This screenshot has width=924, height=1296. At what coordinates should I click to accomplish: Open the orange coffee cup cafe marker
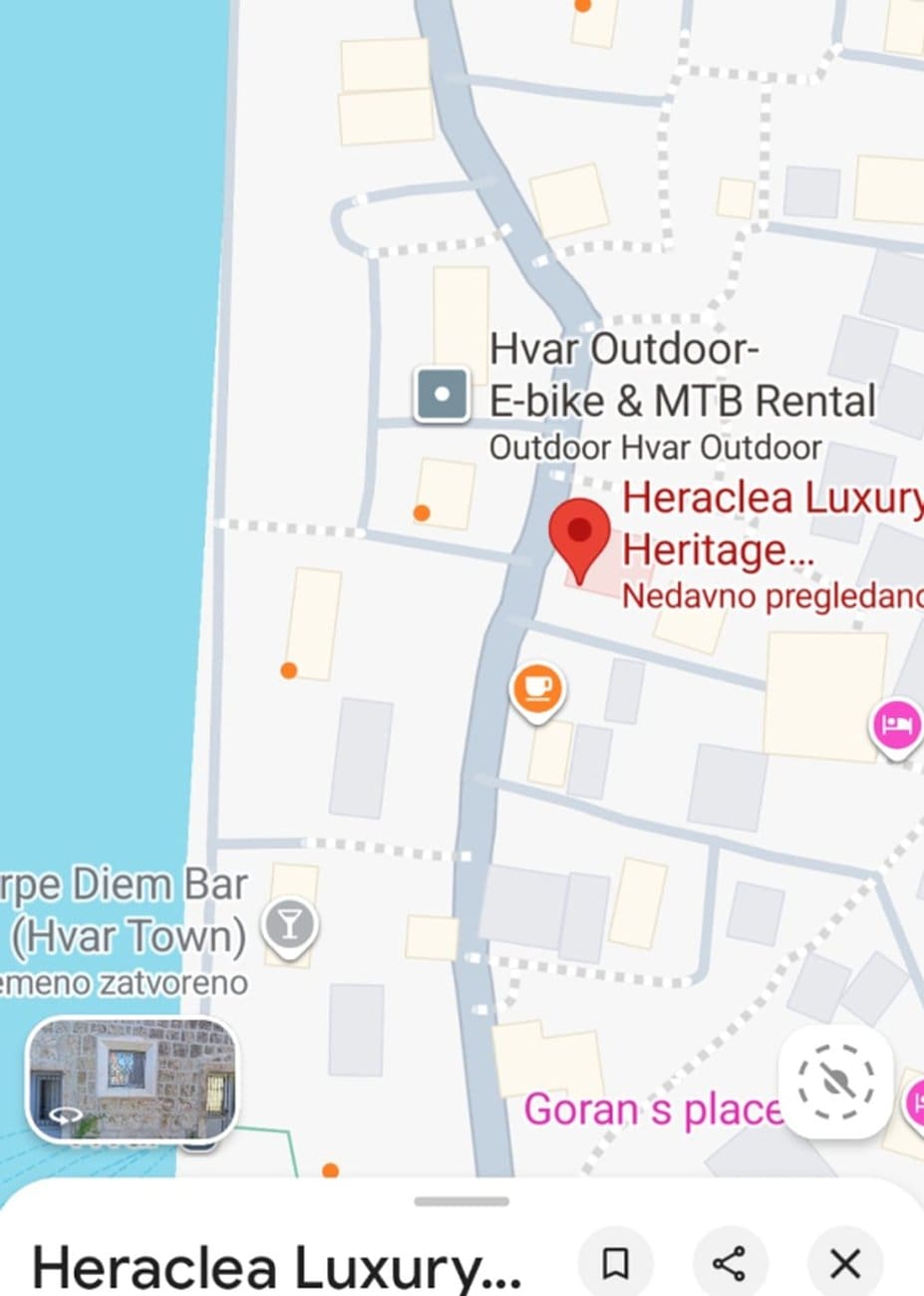click(x=537, y=689)
